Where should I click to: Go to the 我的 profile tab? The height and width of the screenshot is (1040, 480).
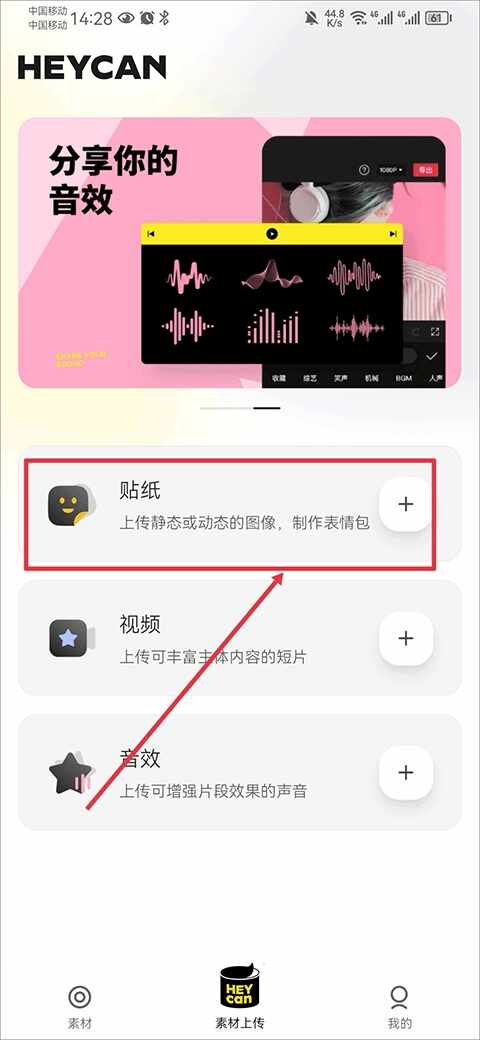[x=400, y=1005]
